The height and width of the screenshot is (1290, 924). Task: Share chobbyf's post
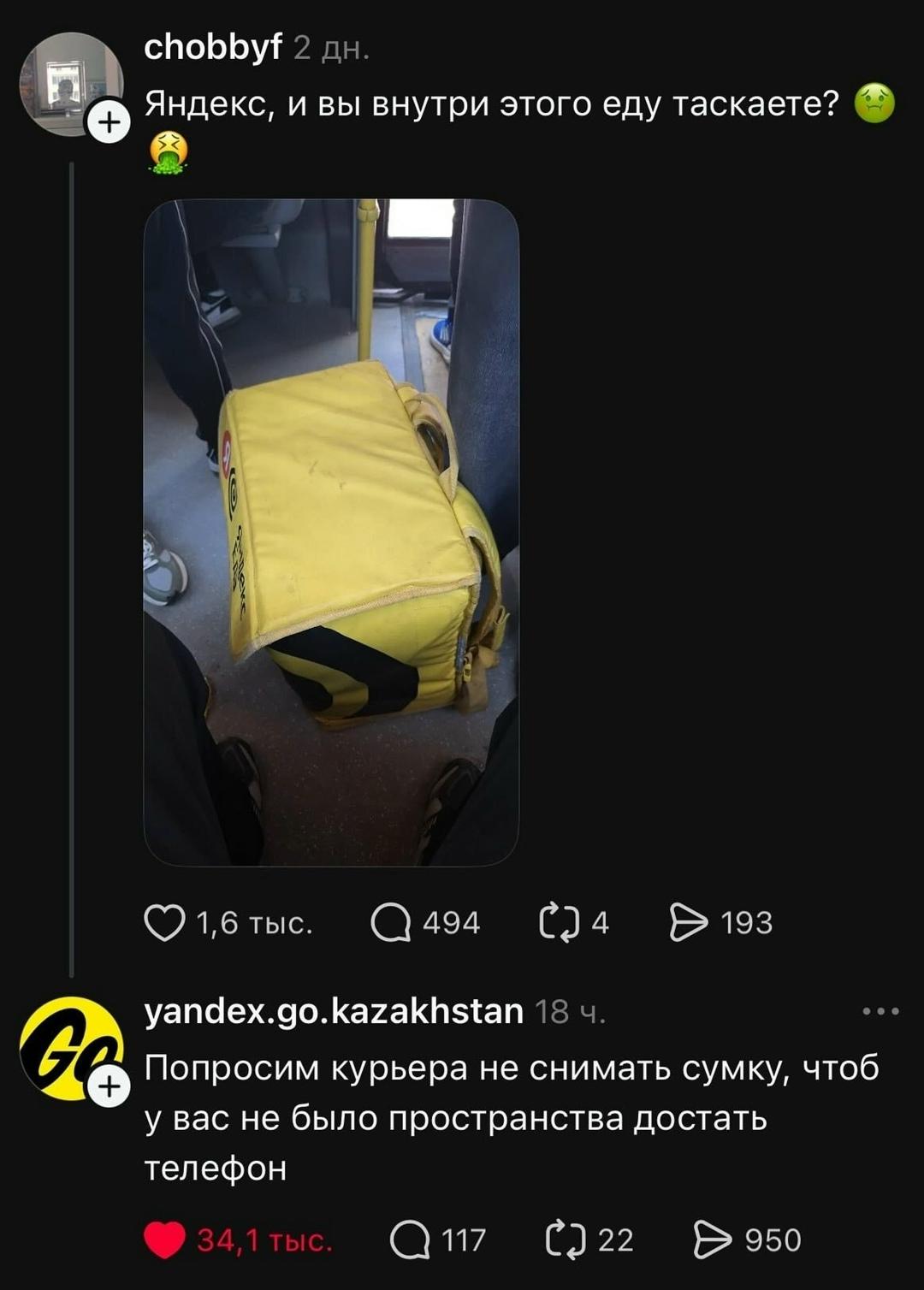[689, 923]
